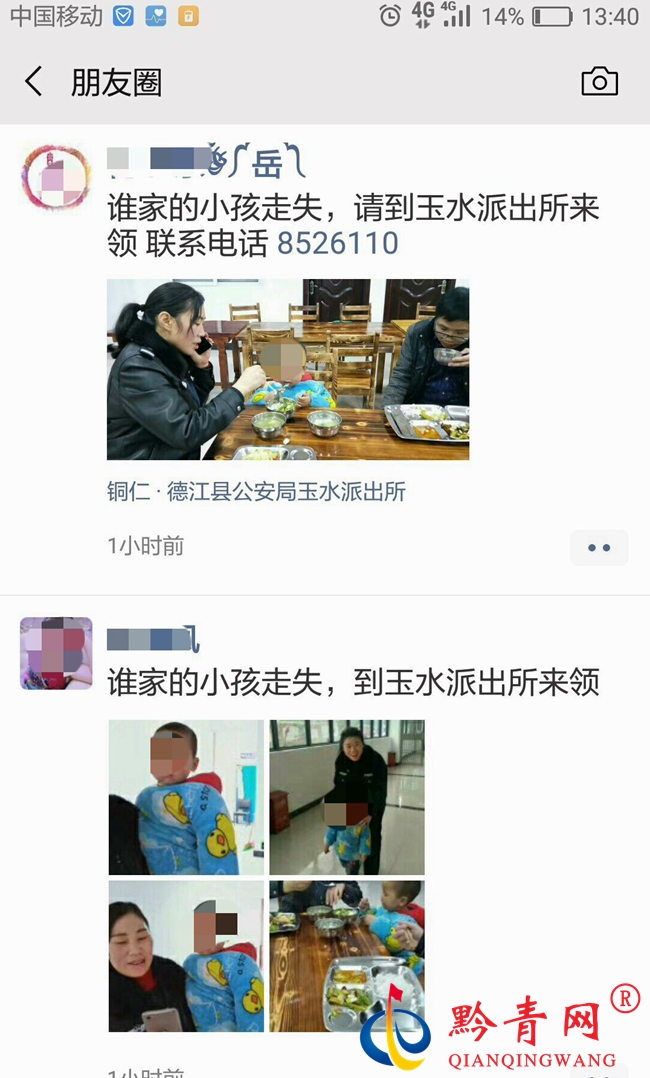
Task: Open the second poster's avatar profile
Action: (56, 653)
